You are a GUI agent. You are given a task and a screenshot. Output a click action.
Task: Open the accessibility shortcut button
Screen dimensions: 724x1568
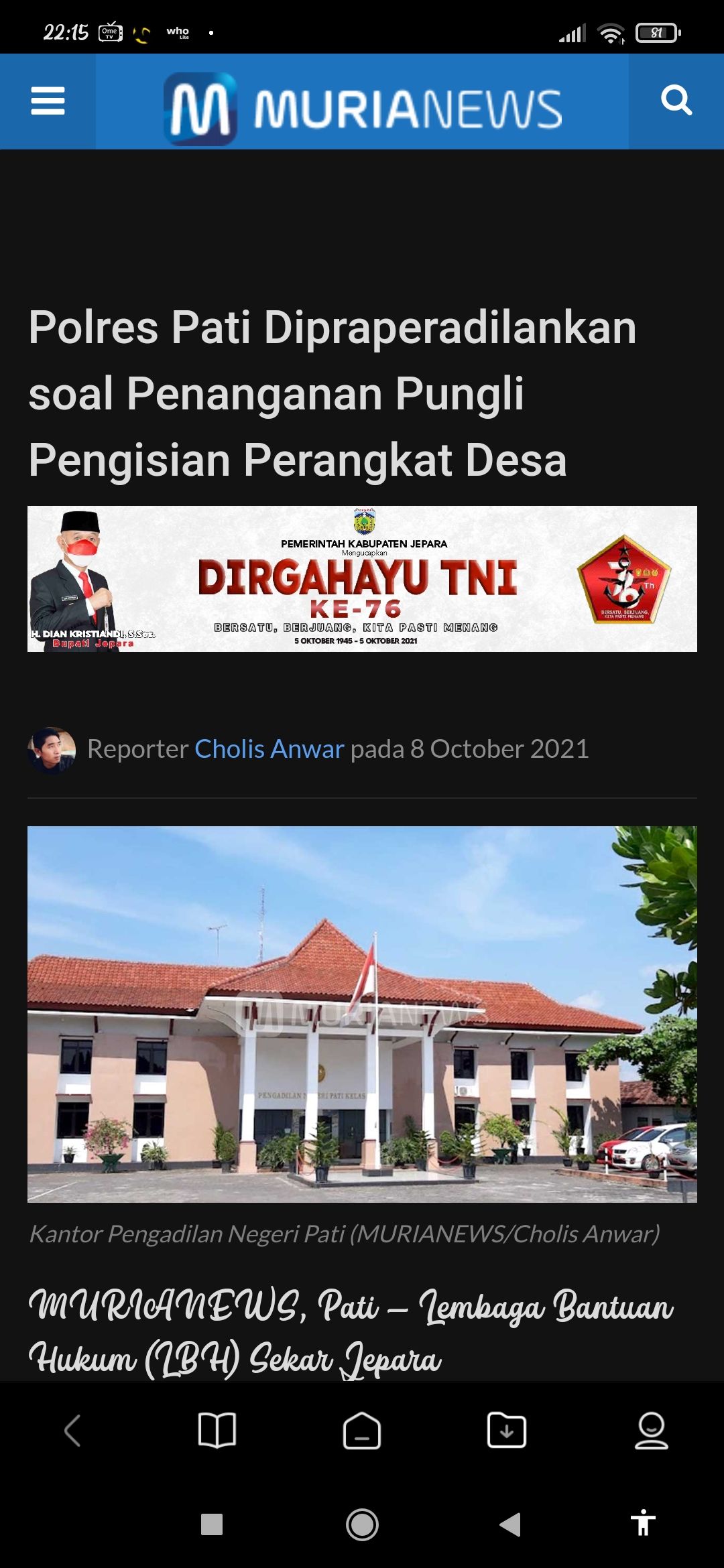coord(643,1523)
